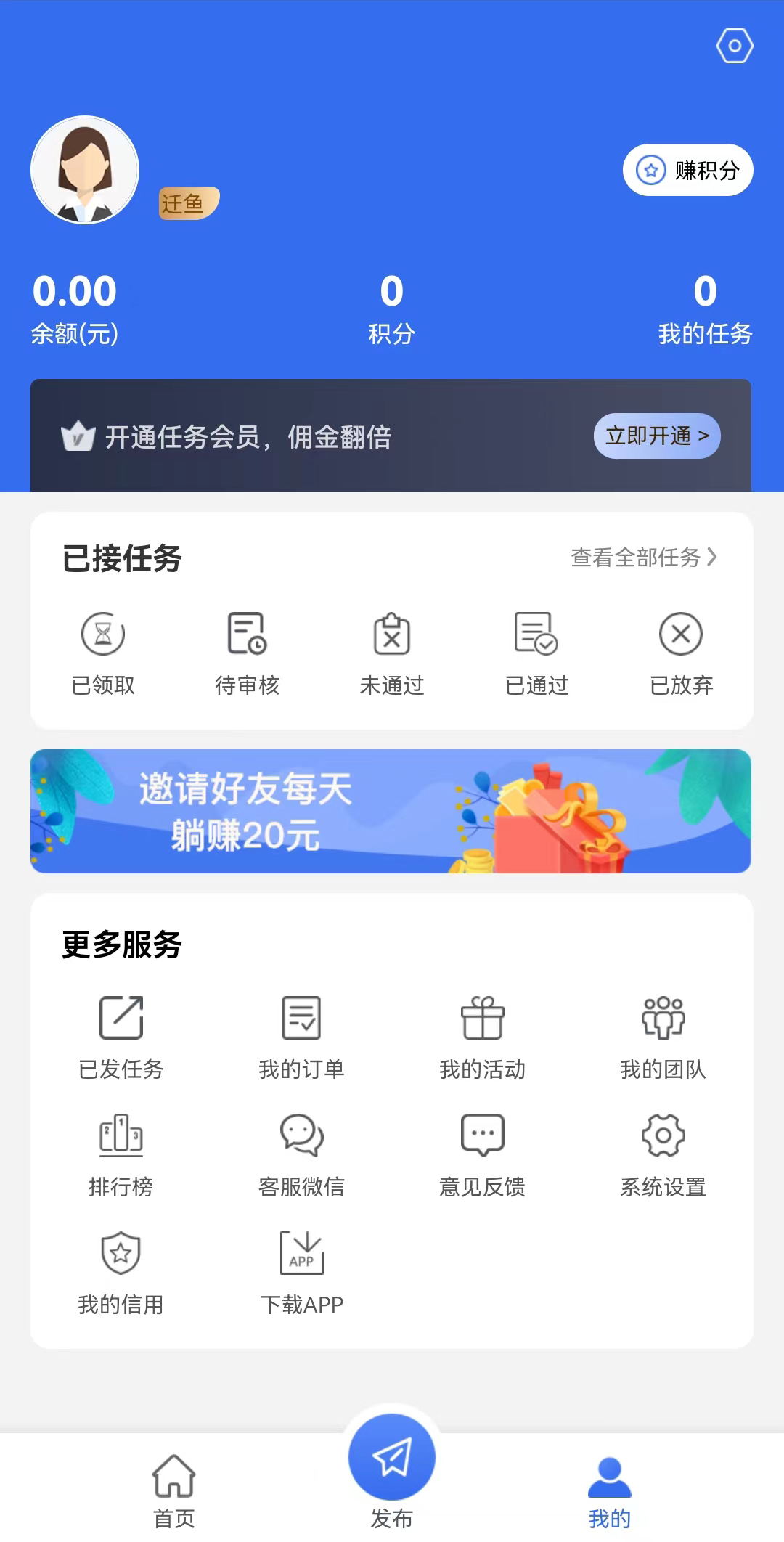The width and height of the screenshot is (784, 1542).
Task: Open the settings hexagon icon
Action: 735,46
